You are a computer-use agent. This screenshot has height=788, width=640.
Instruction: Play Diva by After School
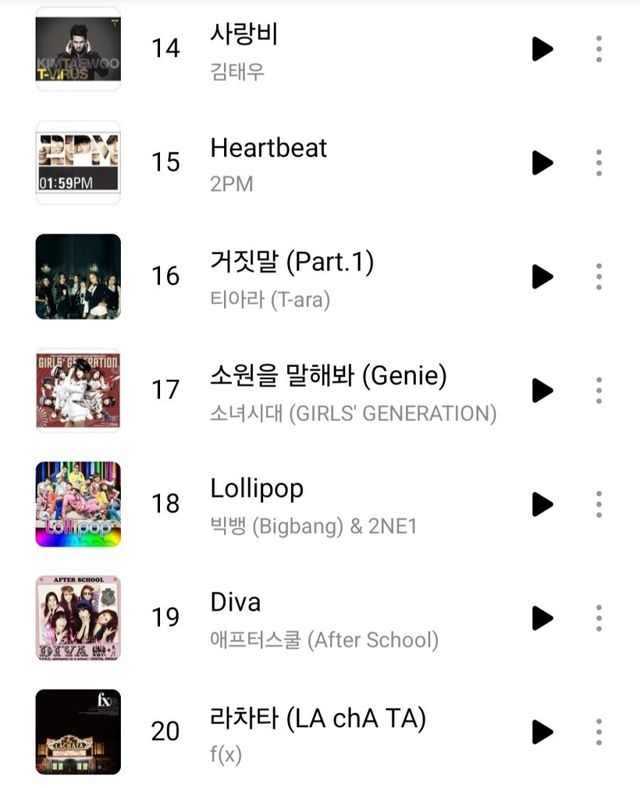click(542, 618)
